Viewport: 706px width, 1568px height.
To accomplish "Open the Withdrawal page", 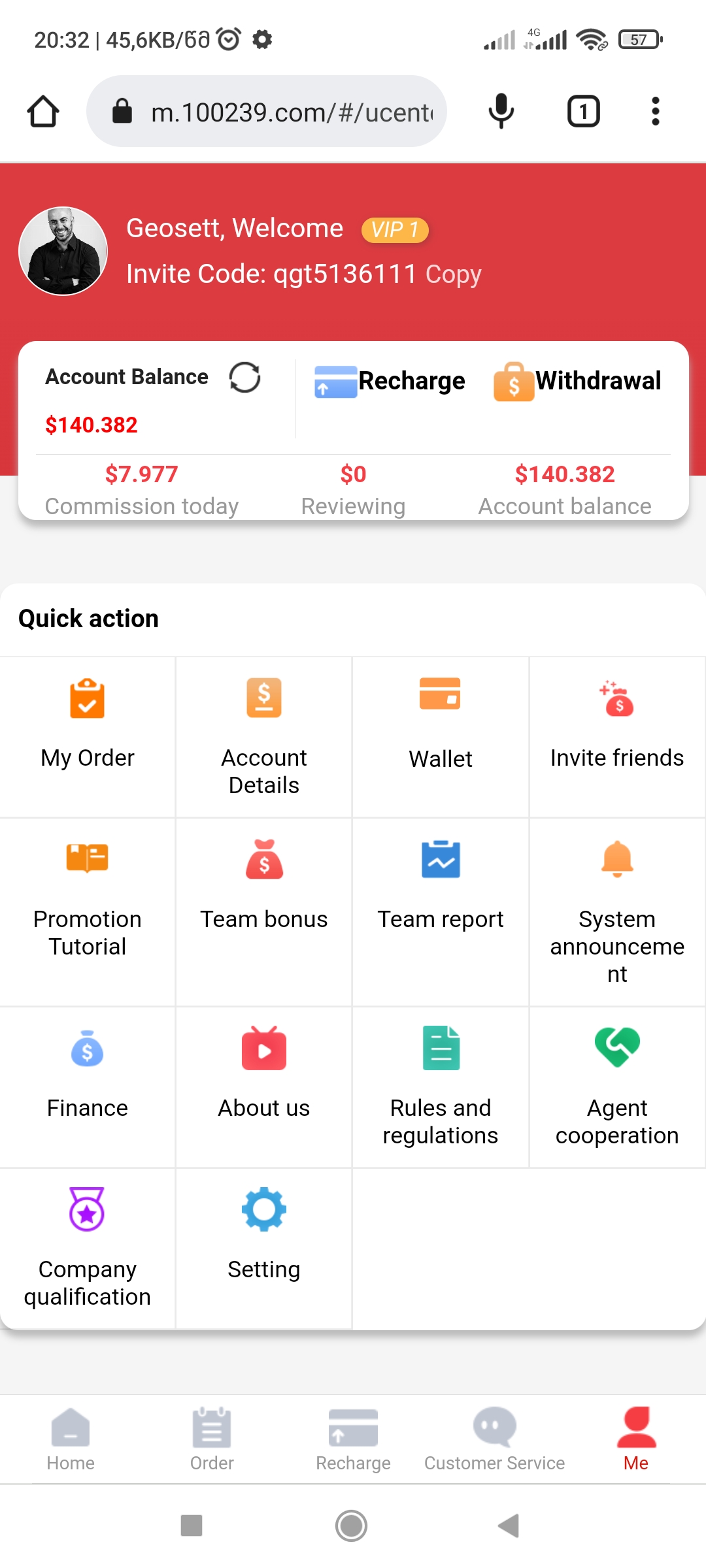I will pos(578,381).
